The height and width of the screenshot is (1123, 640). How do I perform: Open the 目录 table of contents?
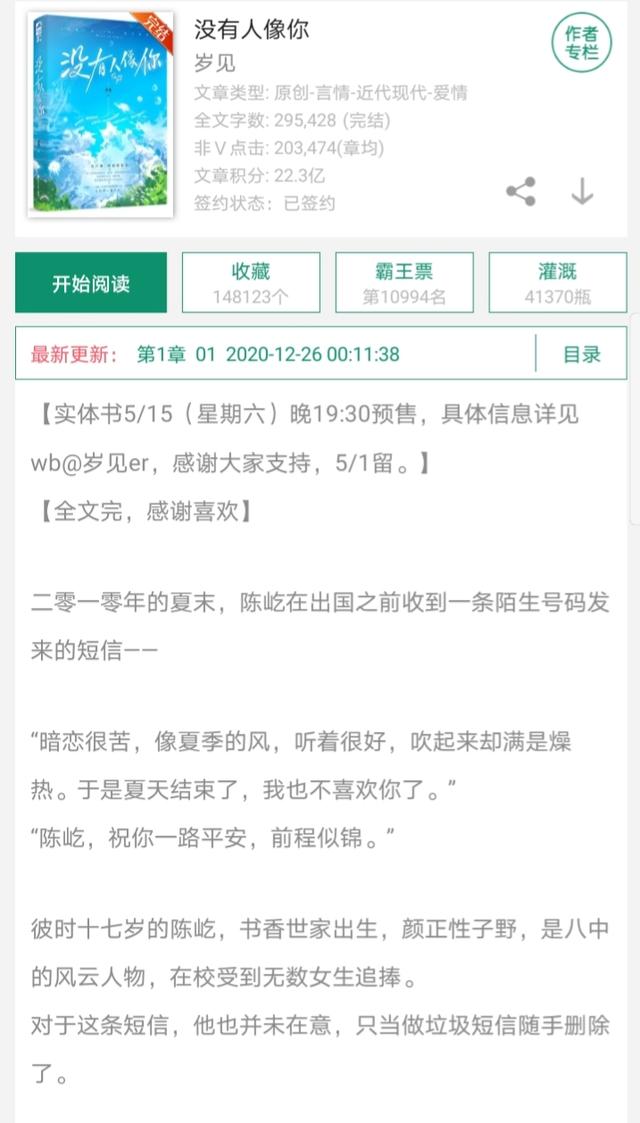point(581,354)
